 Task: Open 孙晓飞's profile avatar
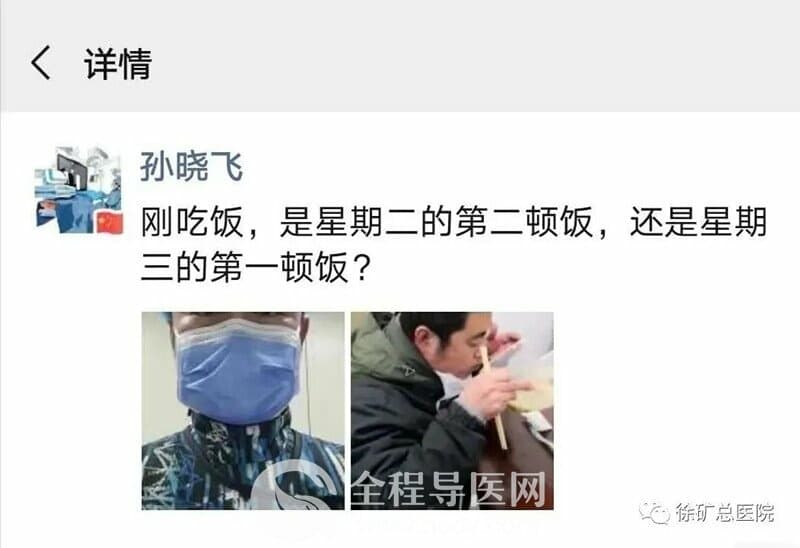tap(79, 190)
